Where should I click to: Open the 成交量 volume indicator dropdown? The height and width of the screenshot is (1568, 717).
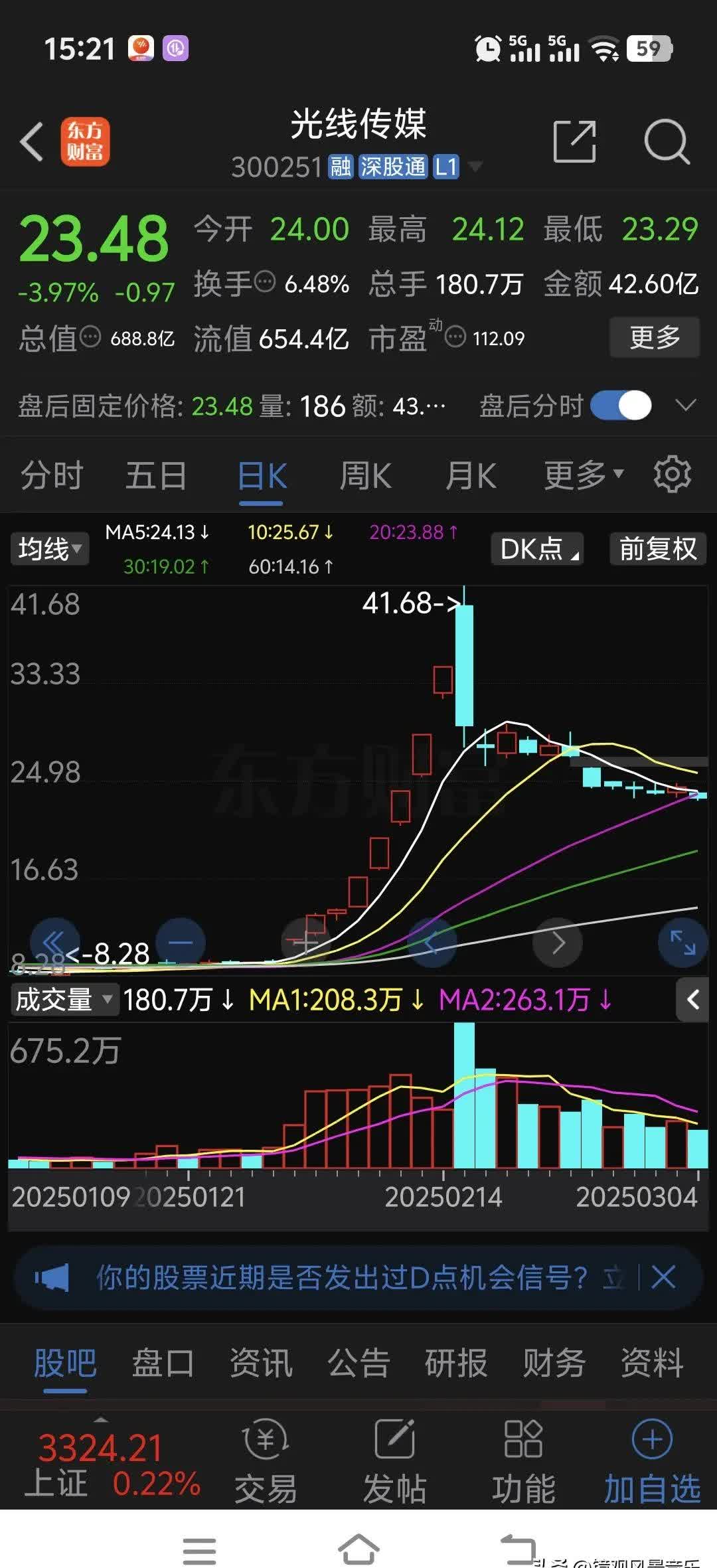click(63, 1000)
